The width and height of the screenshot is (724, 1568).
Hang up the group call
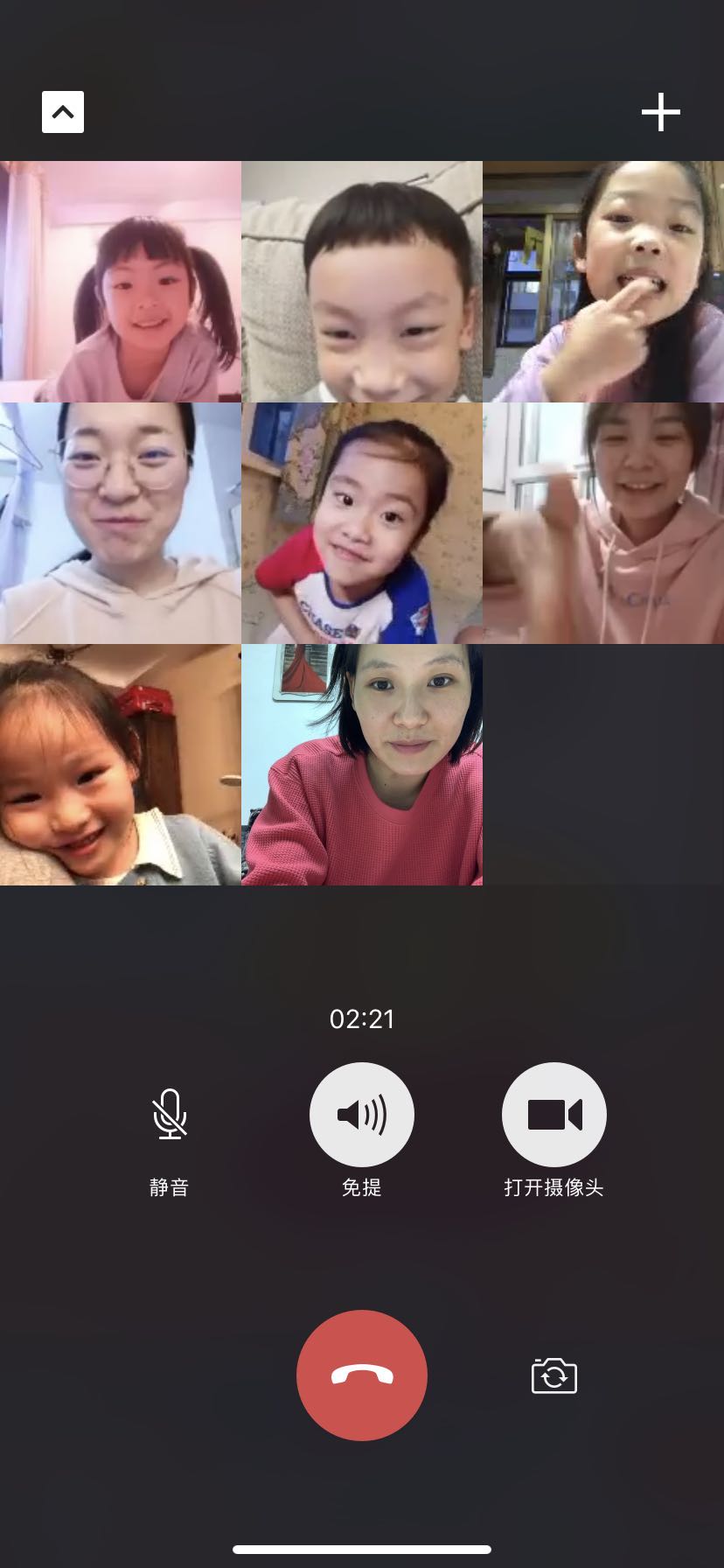362,1375
